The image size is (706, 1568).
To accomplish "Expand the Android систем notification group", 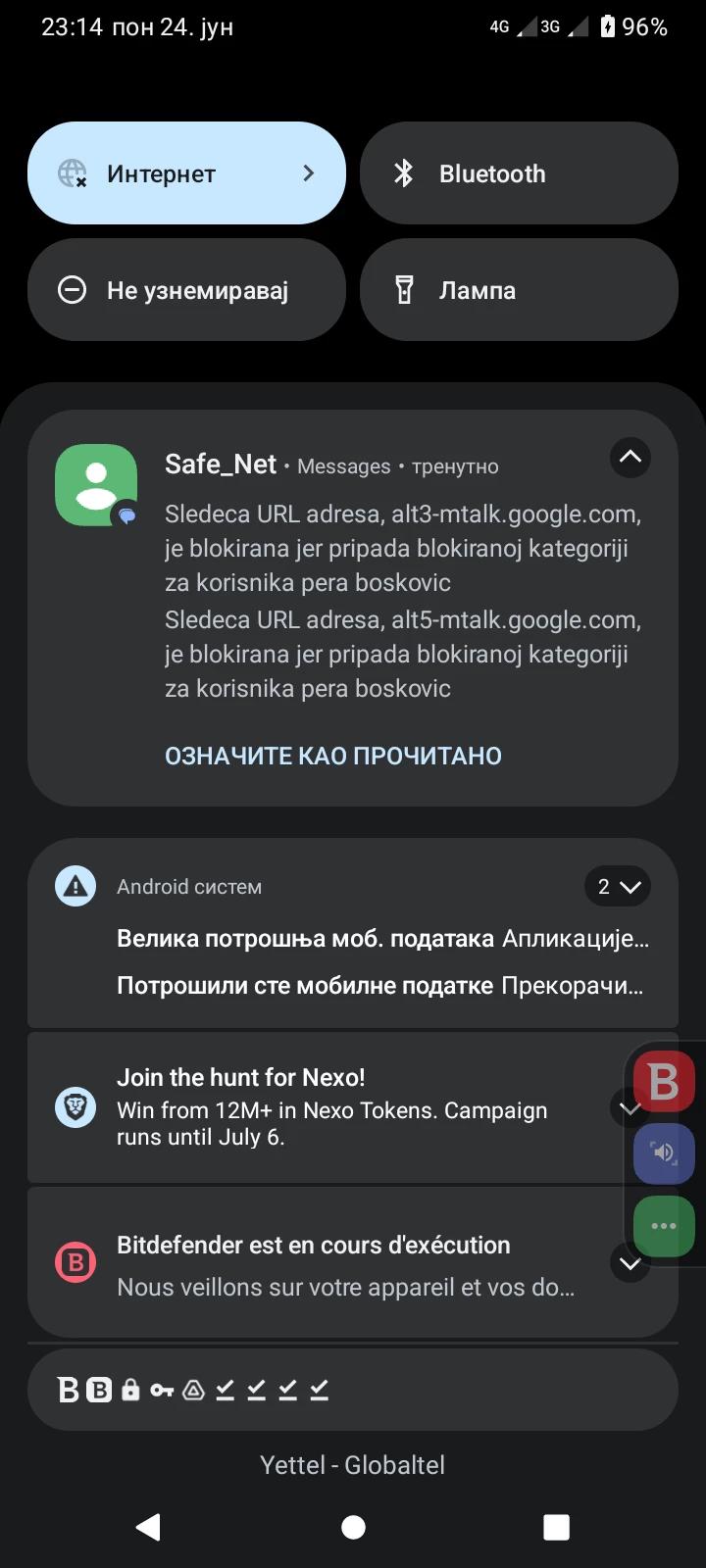I will pos(617,887).
